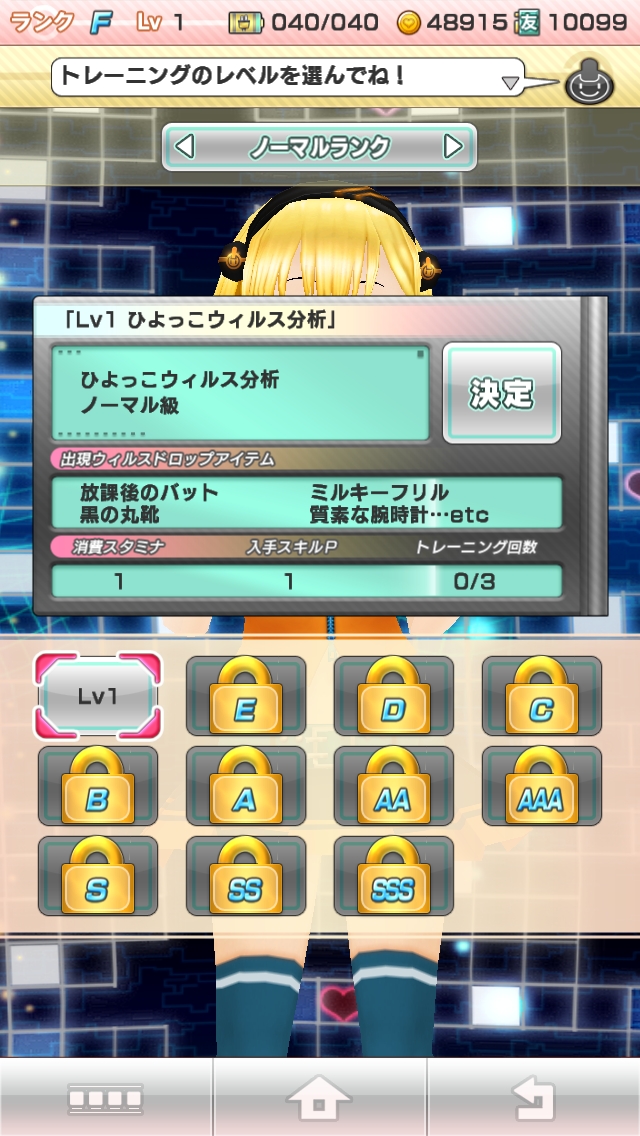Tap the round navigator character icon
Image resolution: width=640 pixels, height=1136 pixels.
coord(589,80)
